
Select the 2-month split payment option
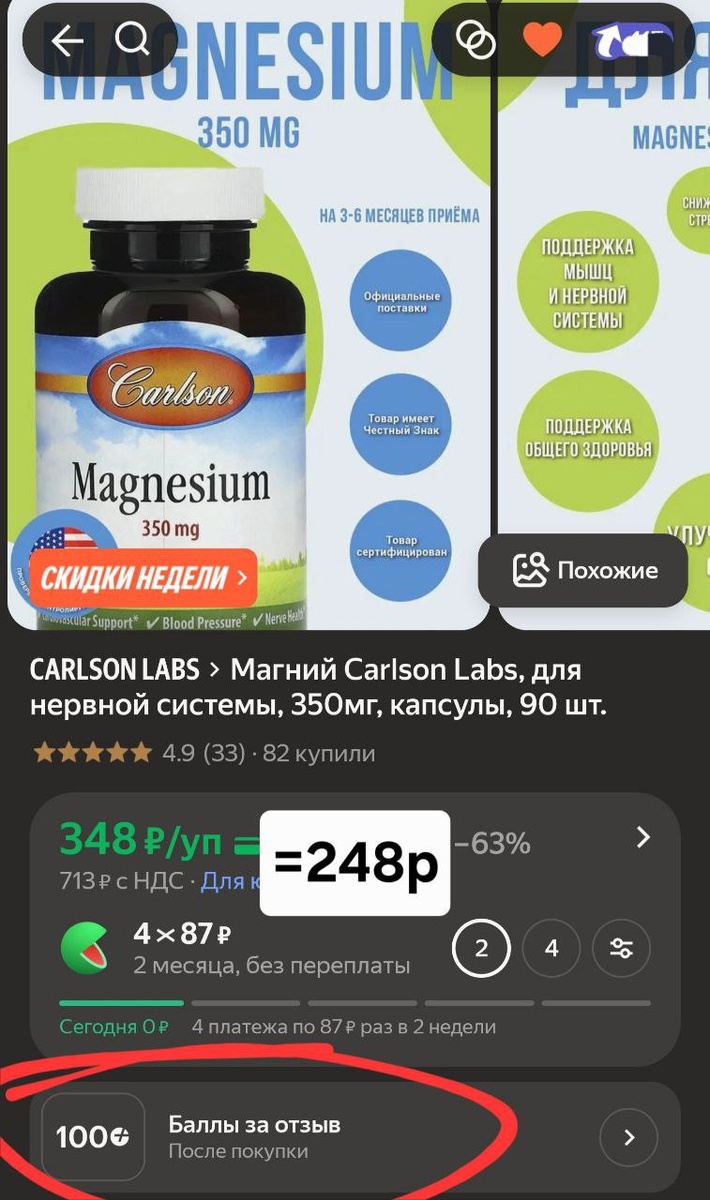click(481, 948)
